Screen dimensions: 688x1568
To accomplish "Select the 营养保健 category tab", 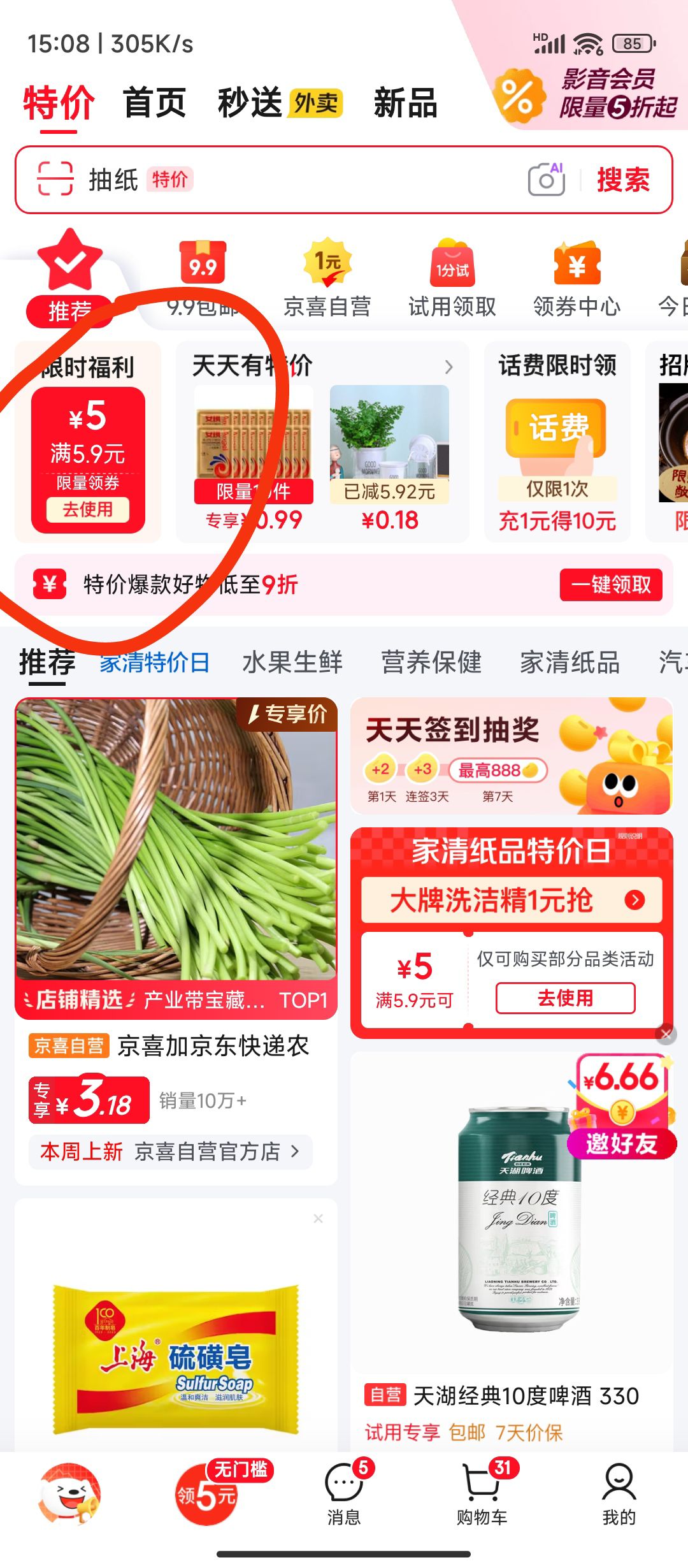I will [431, 662].
